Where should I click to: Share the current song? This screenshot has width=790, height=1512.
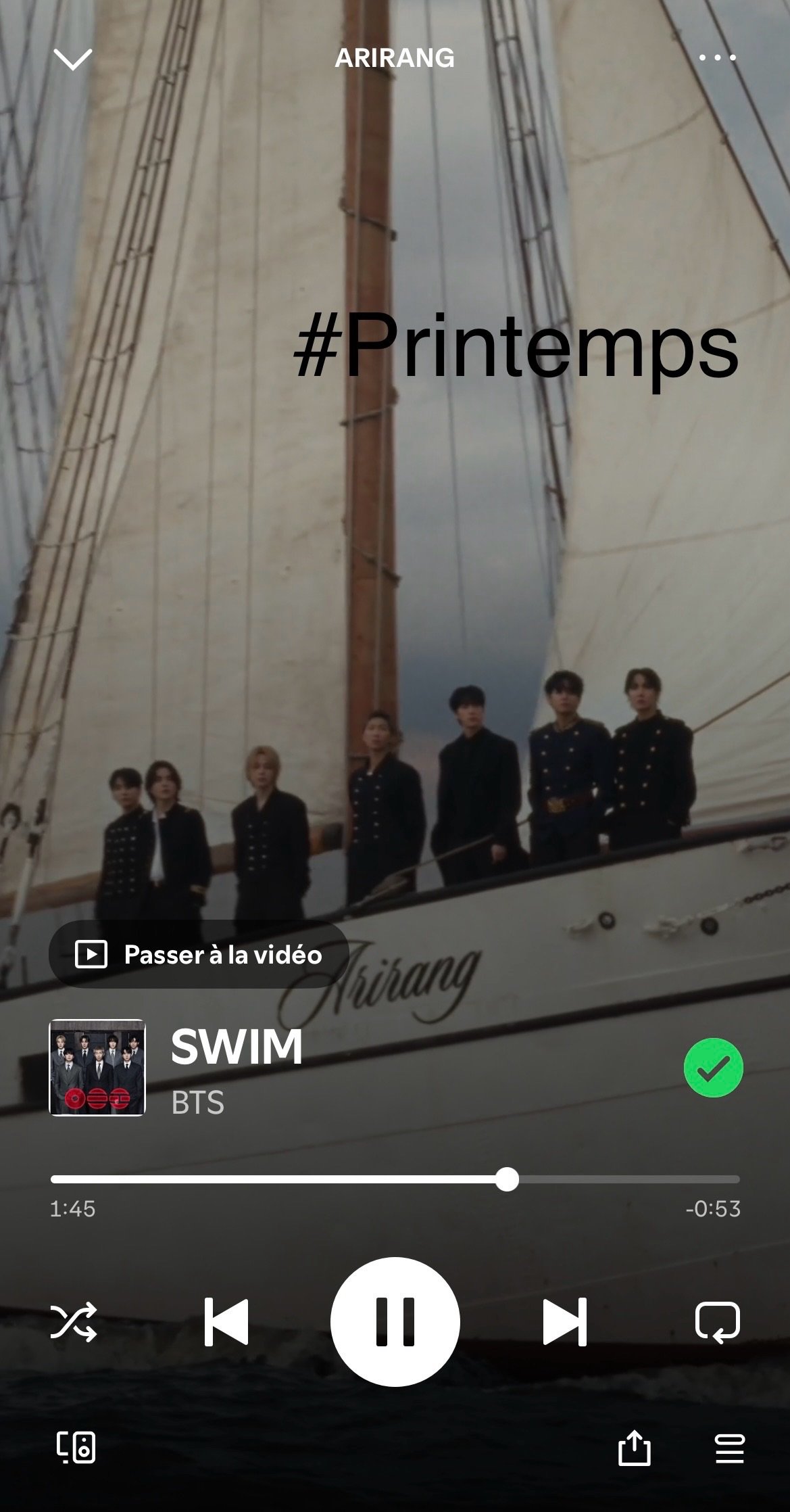point(634,1448)
